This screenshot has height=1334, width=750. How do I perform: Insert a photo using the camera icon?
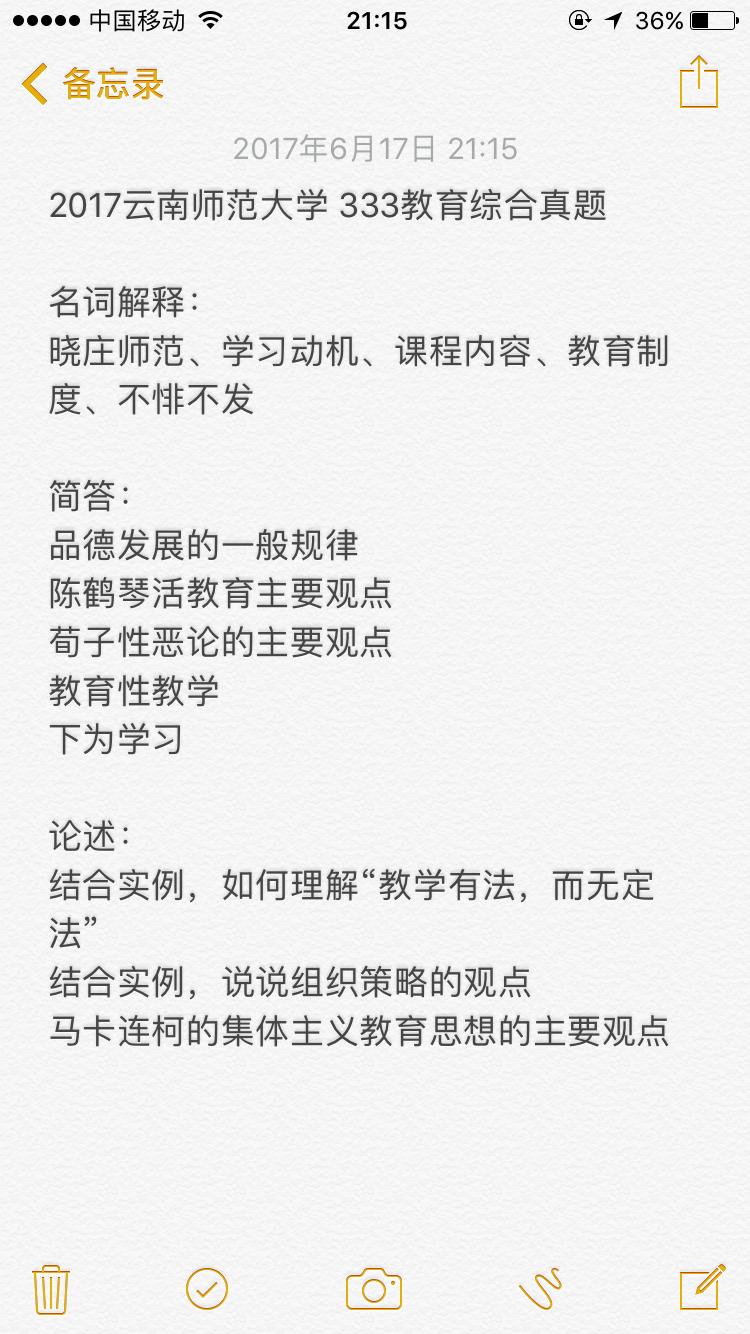[374, 1288]
